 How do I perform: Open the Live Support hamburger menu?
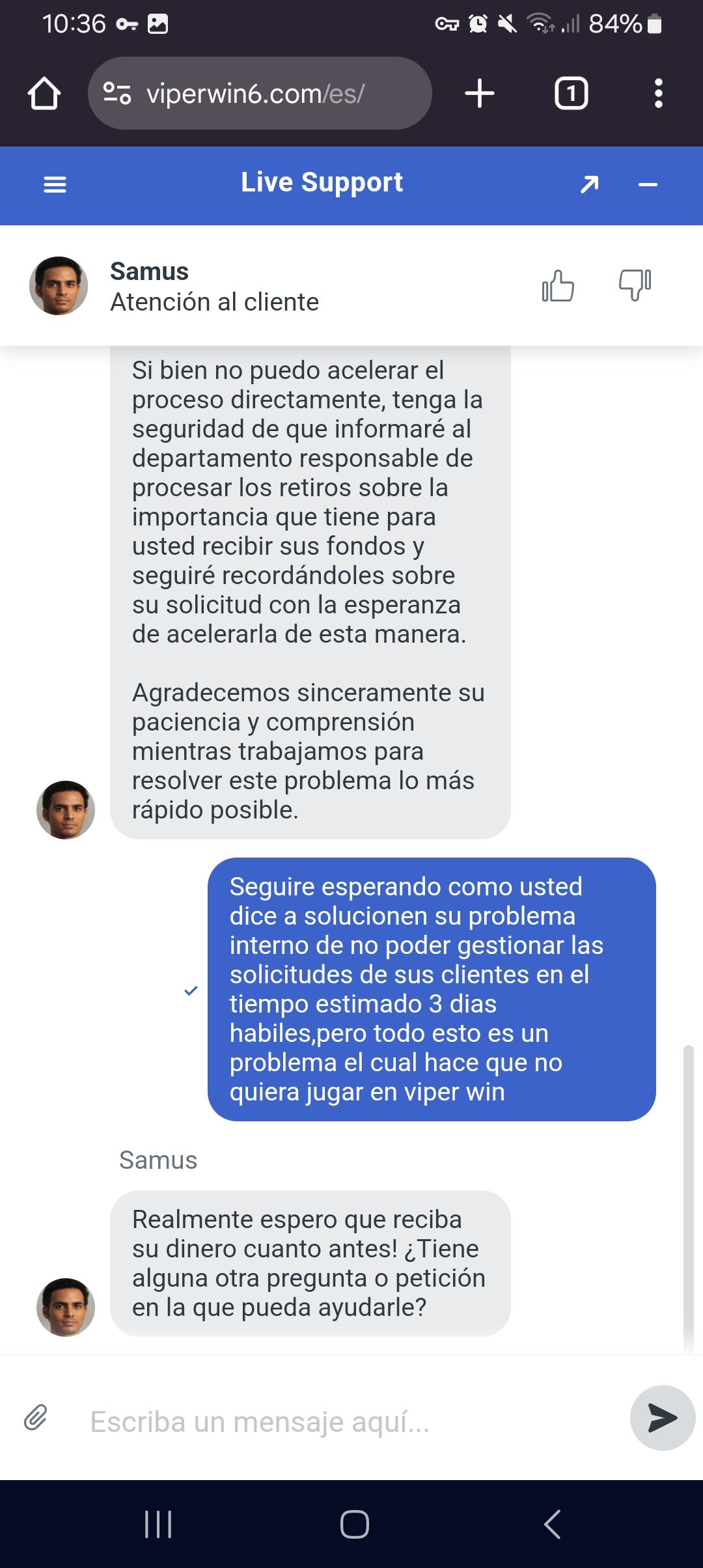tap(55, 185)
